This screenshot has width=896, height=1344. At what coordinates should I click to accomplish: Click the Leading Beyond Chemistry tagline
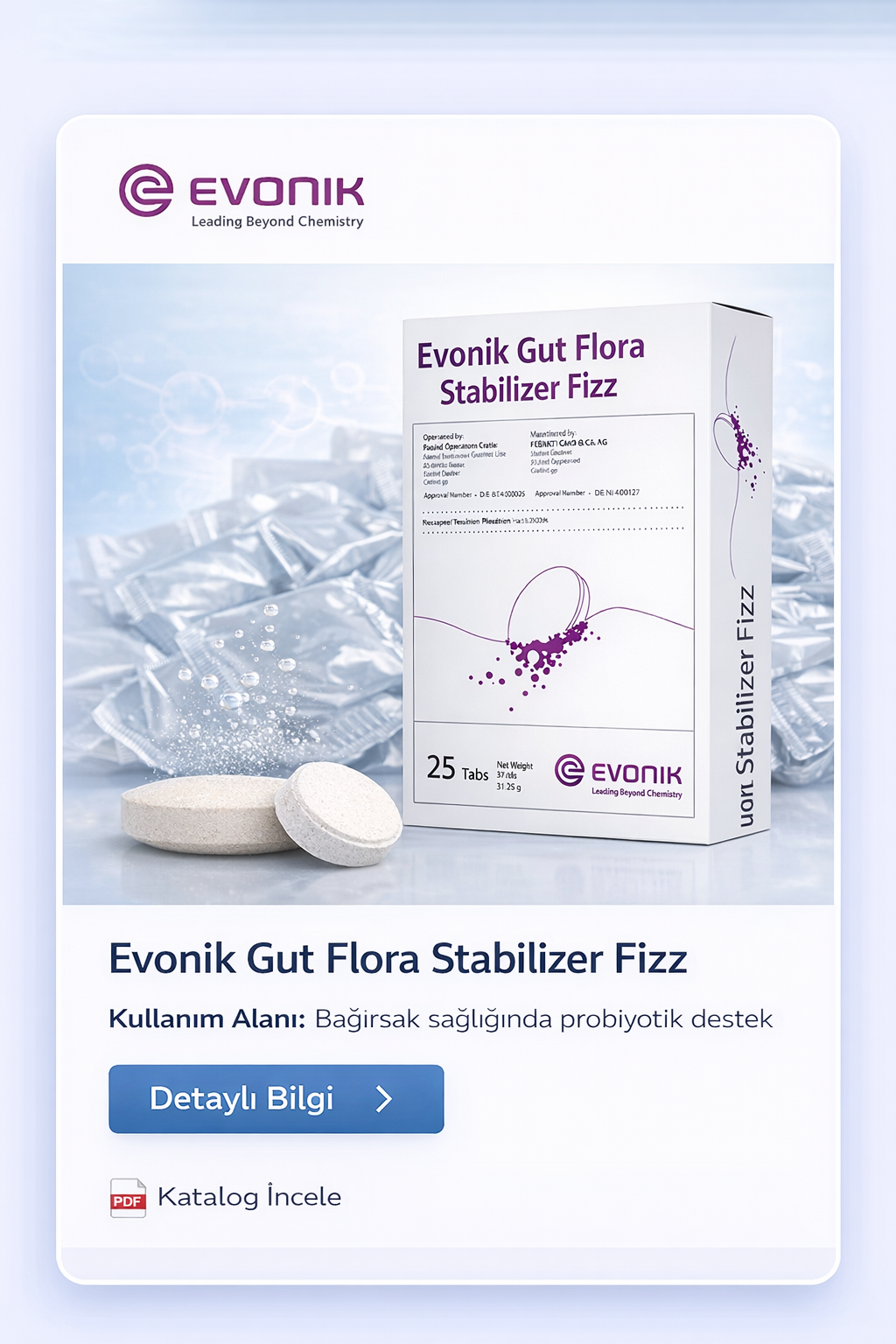(276, 222)
